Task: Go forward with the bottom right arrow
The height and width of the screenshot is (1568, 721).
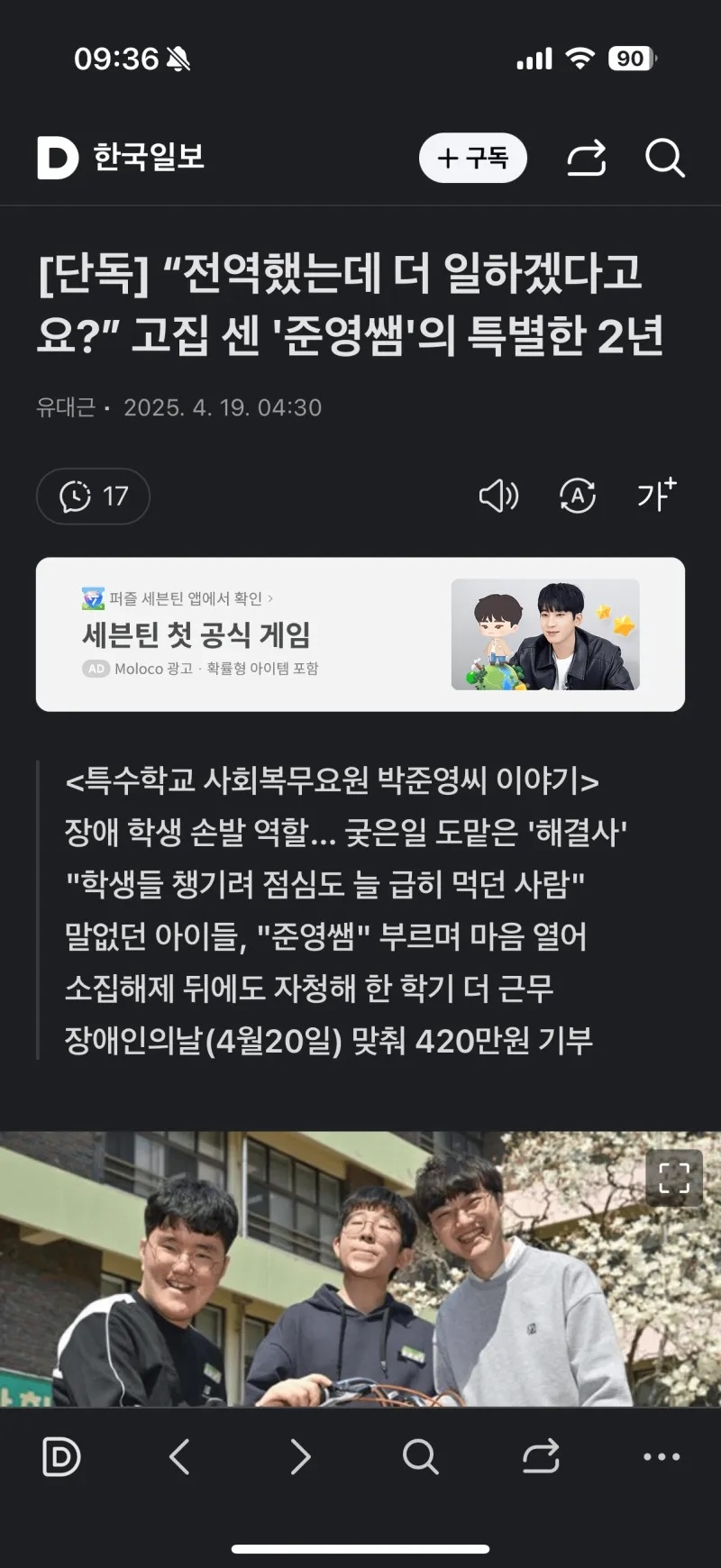Action: click(x=300, y=1456)
